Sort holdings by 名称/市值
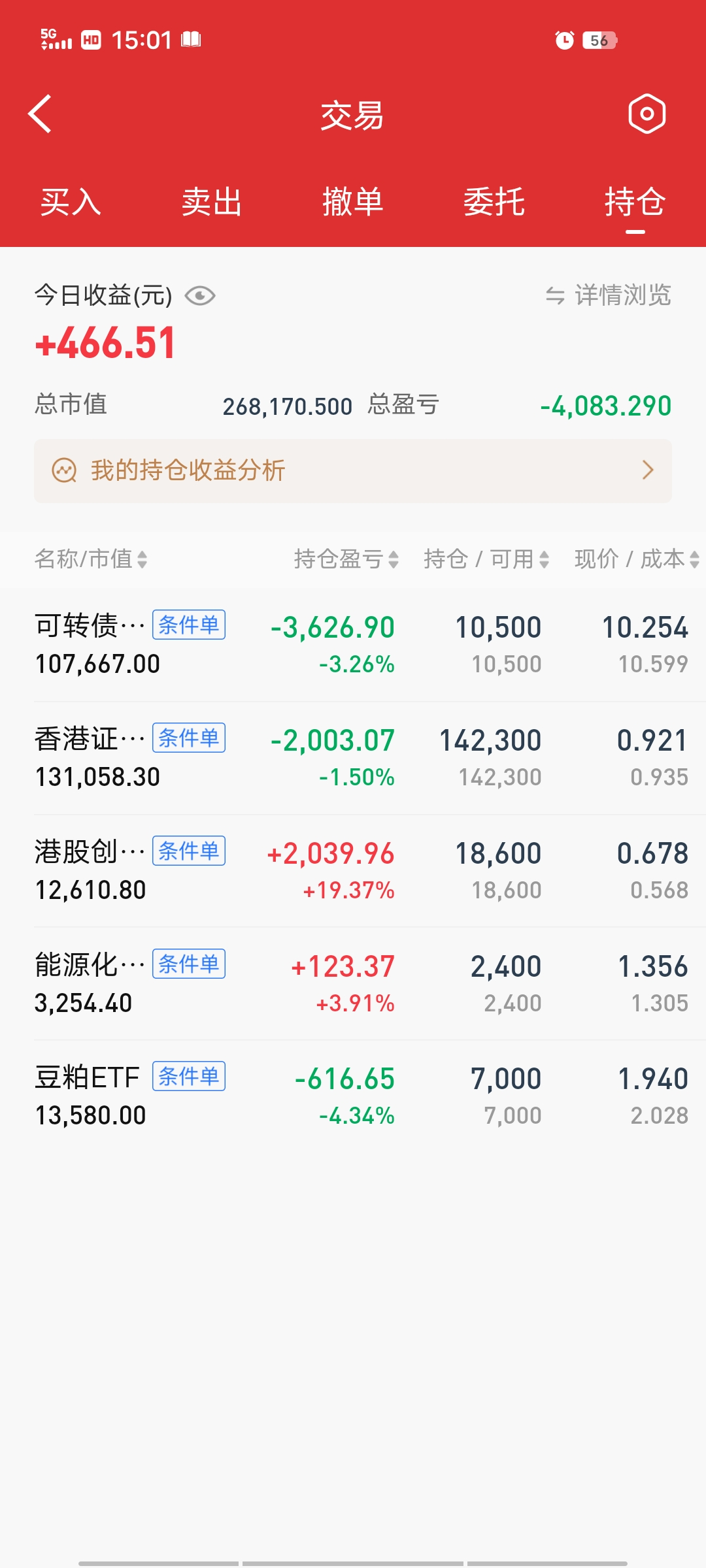Screen dimensions: 706x1568 click(x=91, y=559)
